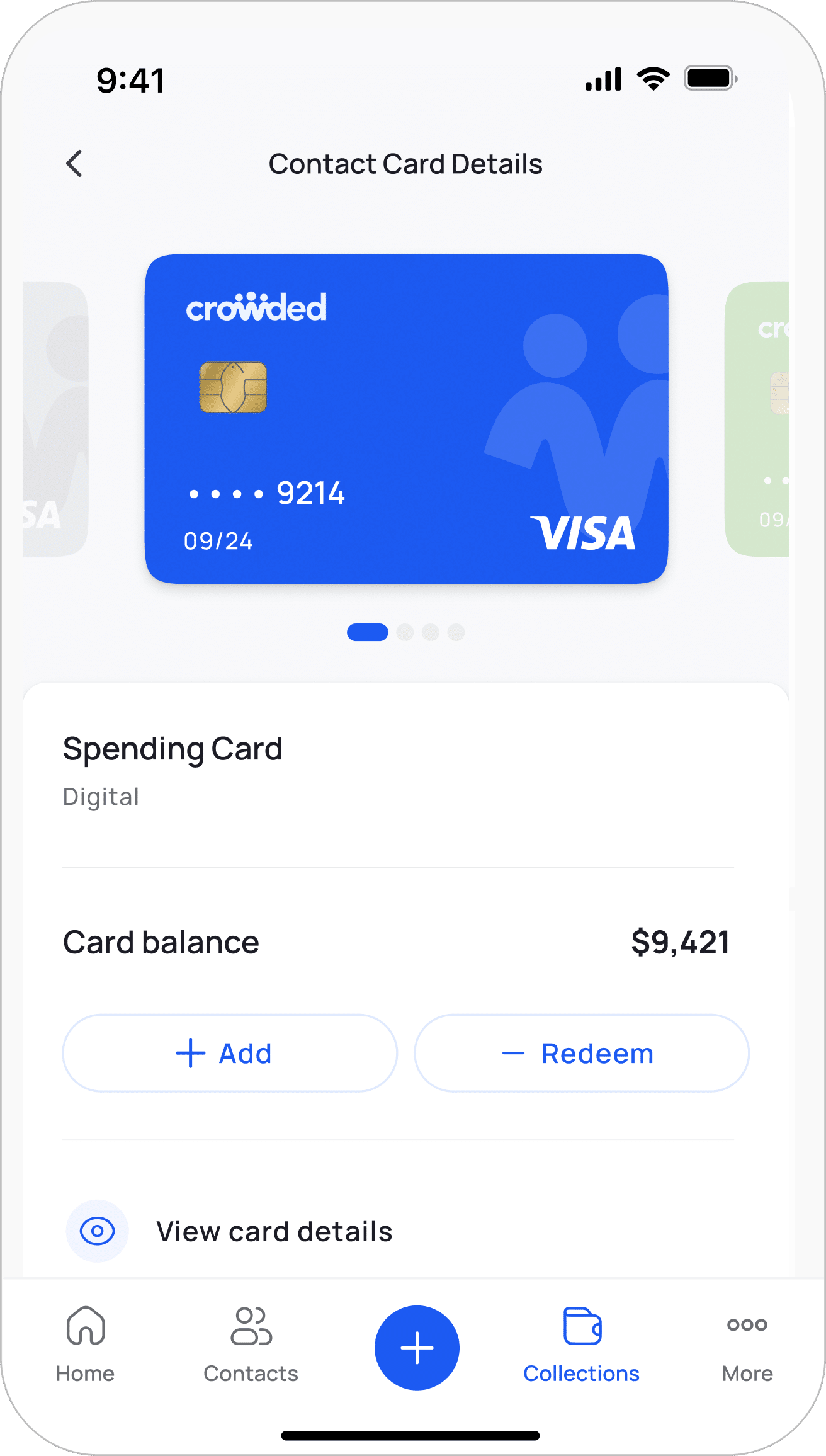Image resolution: width=826 pixels, height=1456 pixels.
Task: Add funds to the card balance
Action: pyautogui.click(x=230, y=1053)
